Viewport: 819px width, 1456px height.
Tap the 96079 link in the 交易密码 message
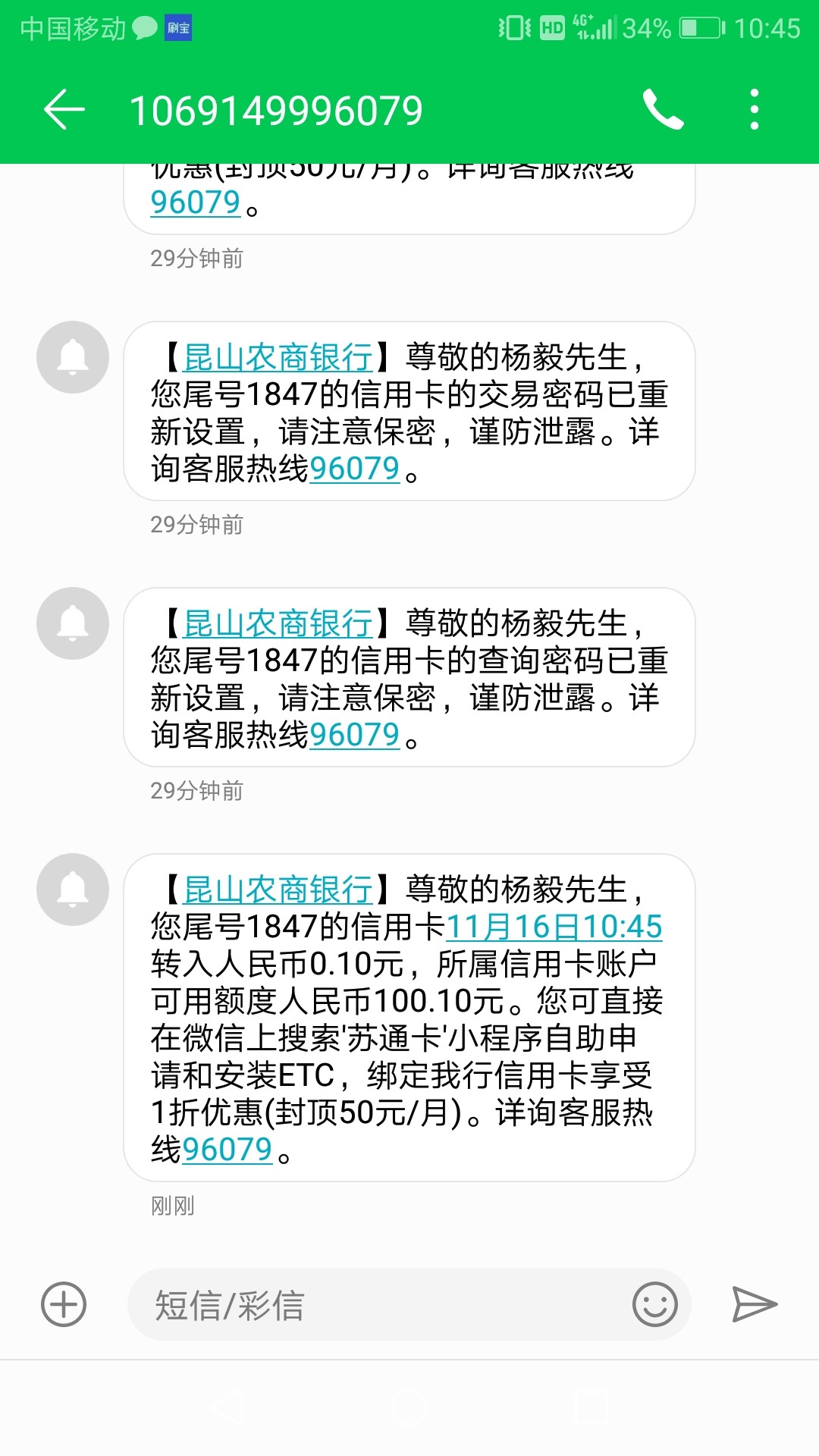(x=354, y=469)
